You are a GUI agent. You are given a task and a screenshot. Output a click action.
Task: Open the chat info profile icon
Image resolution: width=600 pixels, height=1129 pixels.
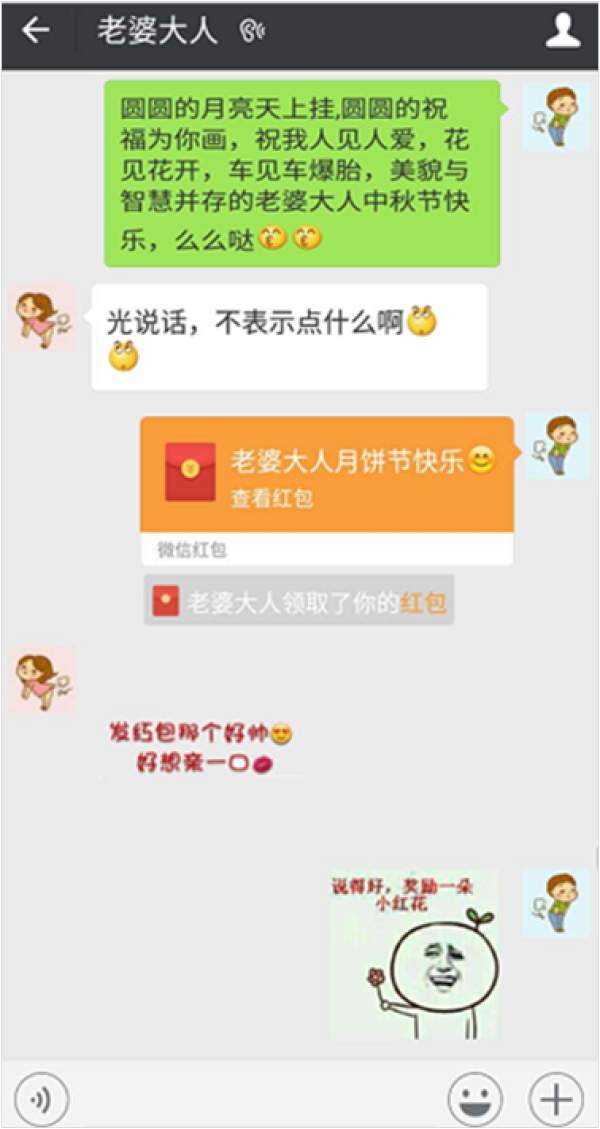[563, 32]
